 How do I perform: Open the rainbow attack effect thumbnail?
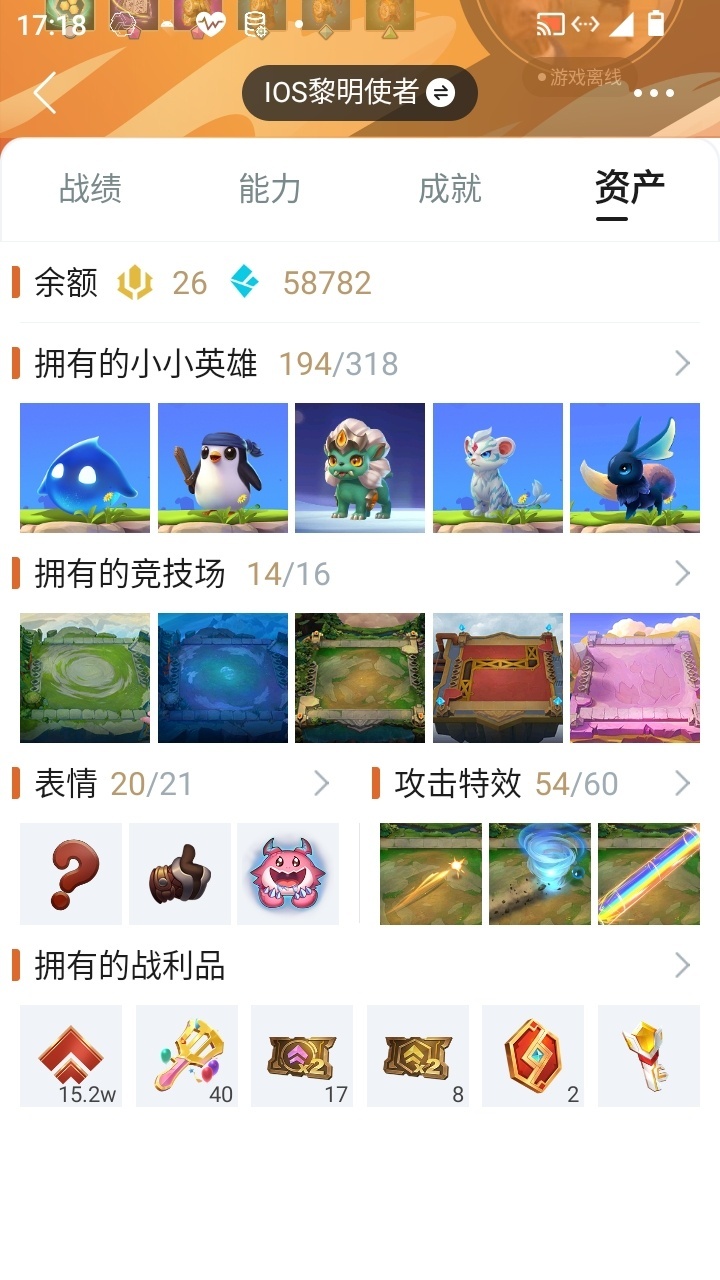pyautogui.click(x=648, y=874)
